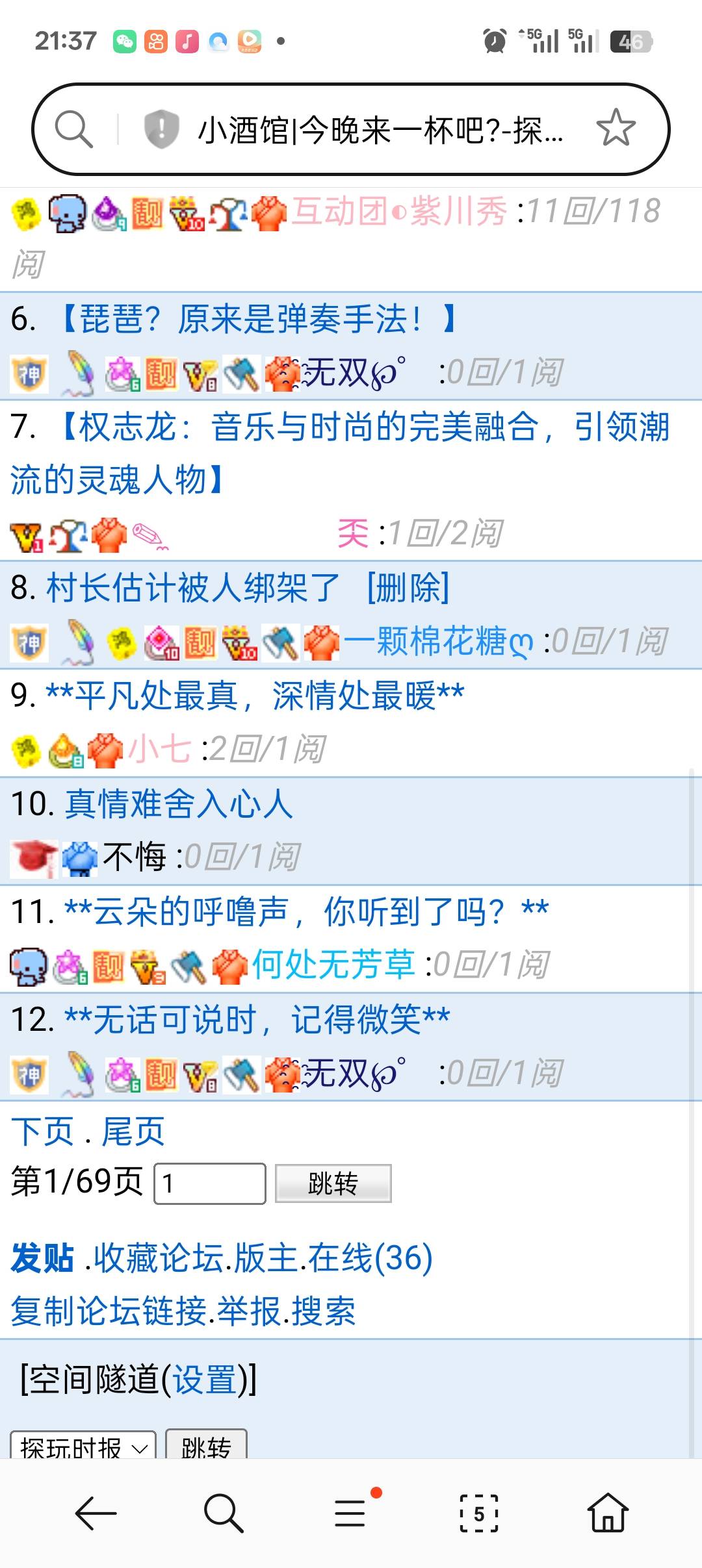The height and width of the screenshot is (1568, 702).
Task: Tap the 跳转 button beside page number
Action: click(333, 1183)
